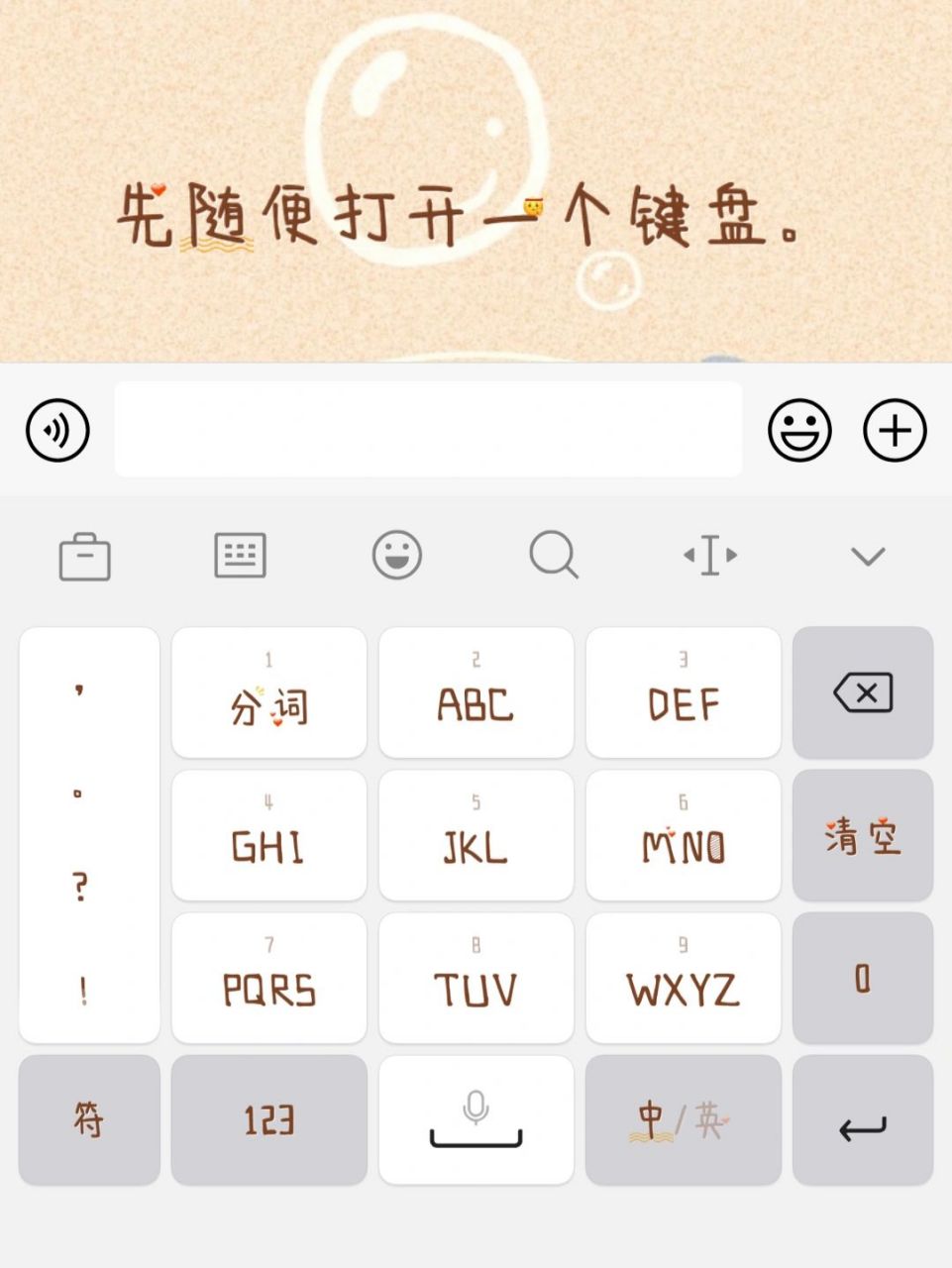Open the smiley emoji icon beside the input field
This screenshot has width=952, height=1268.
tap(799, 430)
